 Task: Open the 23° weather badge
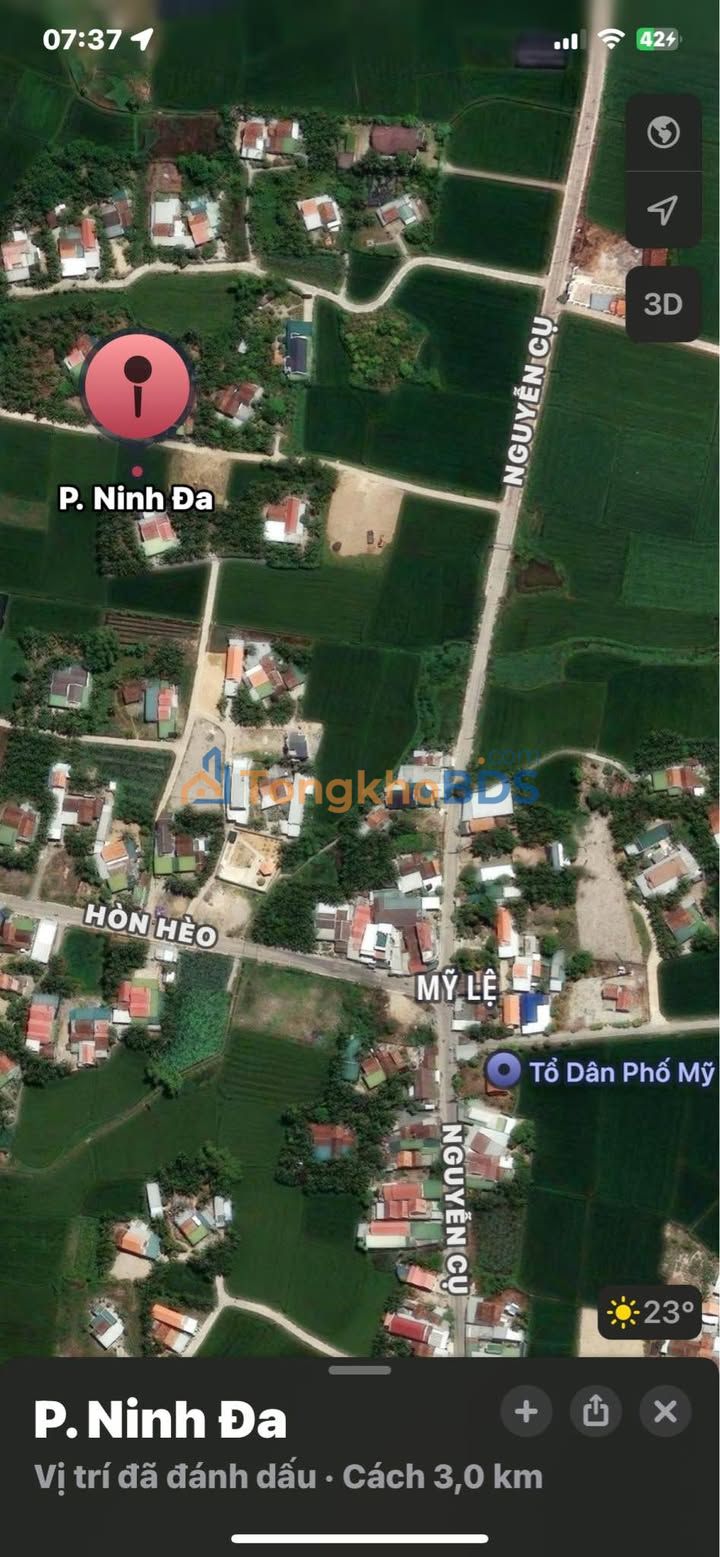tap(649, 1312)
